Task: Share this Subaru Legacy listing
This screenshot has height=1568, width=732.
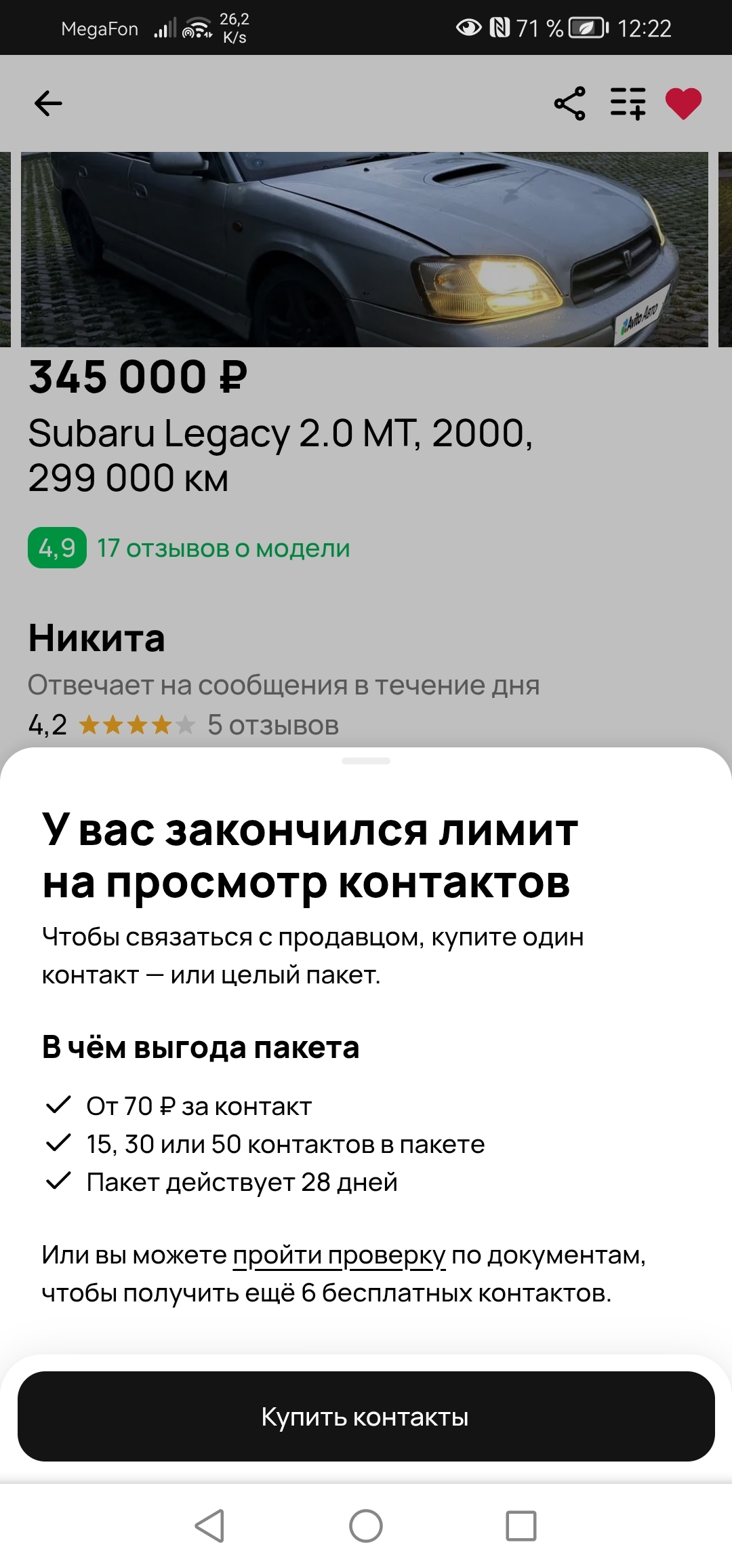Action: click(x=569, y=104)
